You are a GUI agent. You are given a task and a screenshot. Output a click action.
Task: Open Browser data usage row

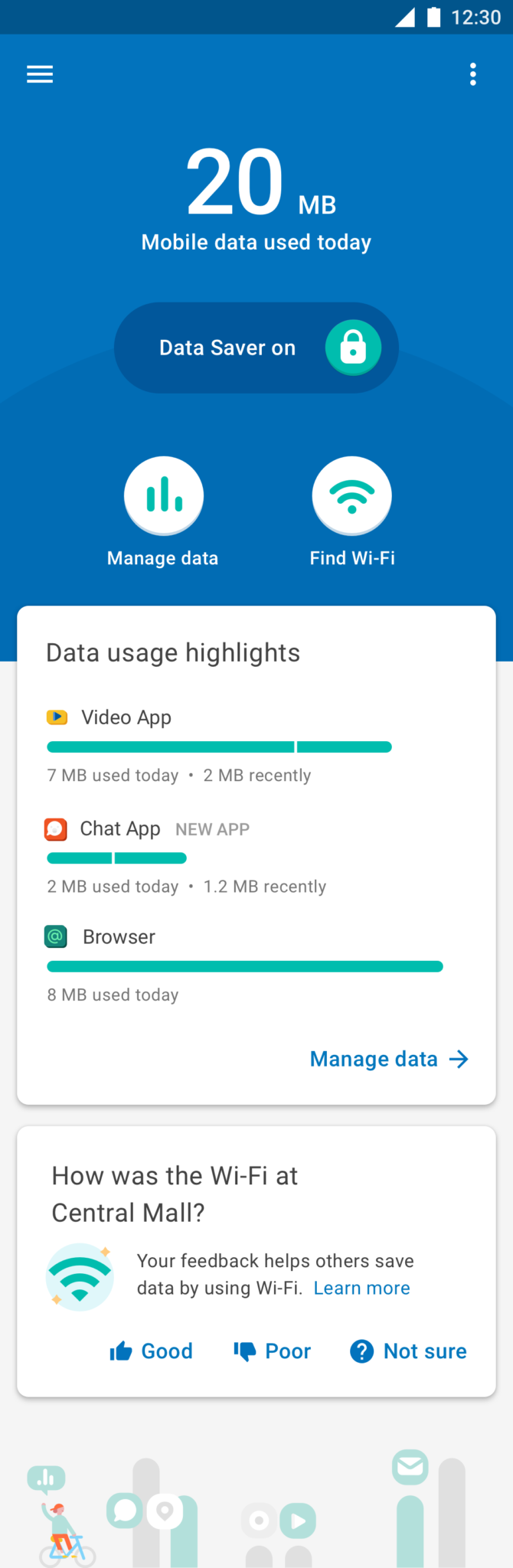(119, 937)
